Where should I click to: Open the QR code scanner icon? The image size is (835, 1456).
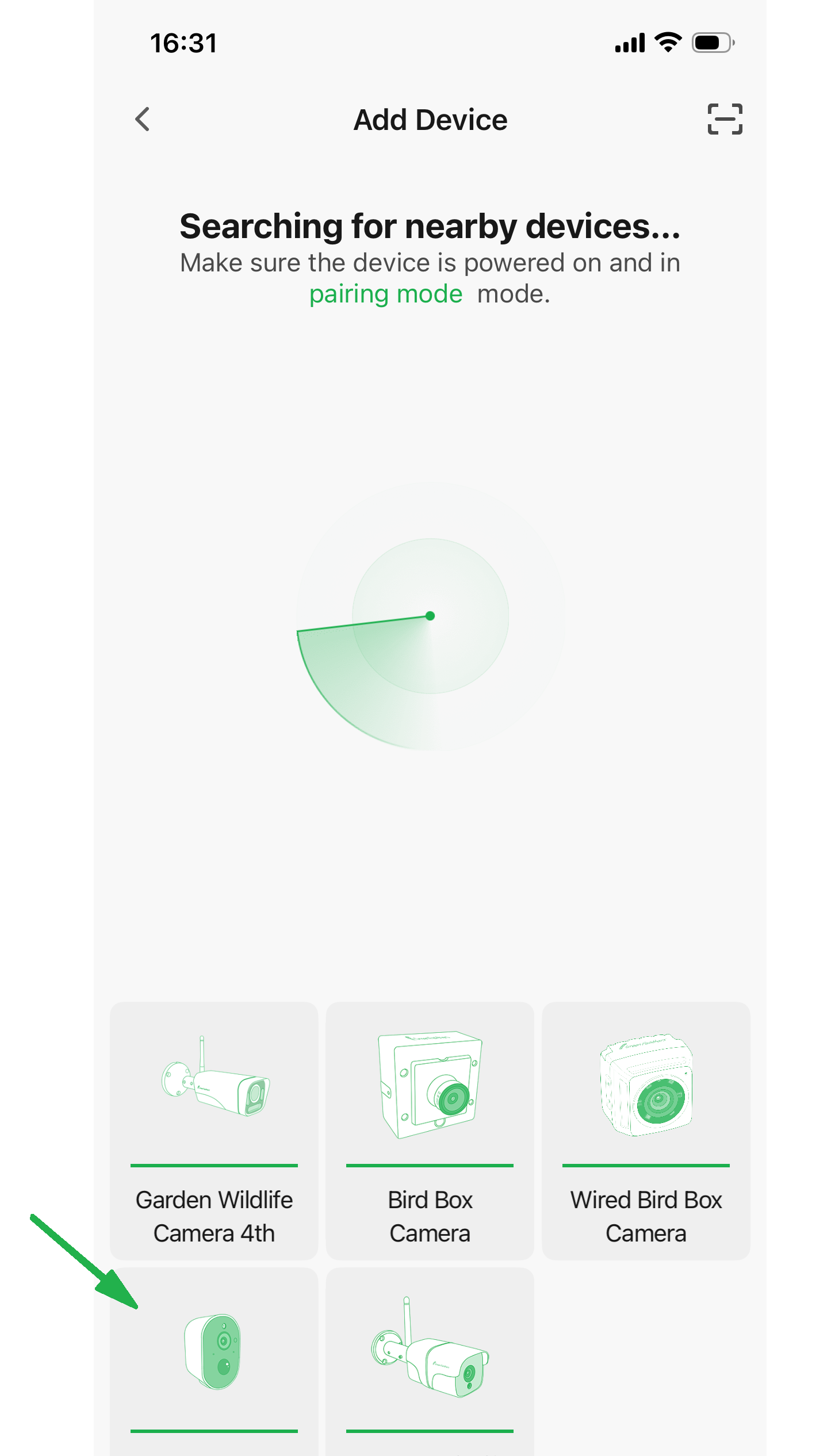[x=725, y=120]
